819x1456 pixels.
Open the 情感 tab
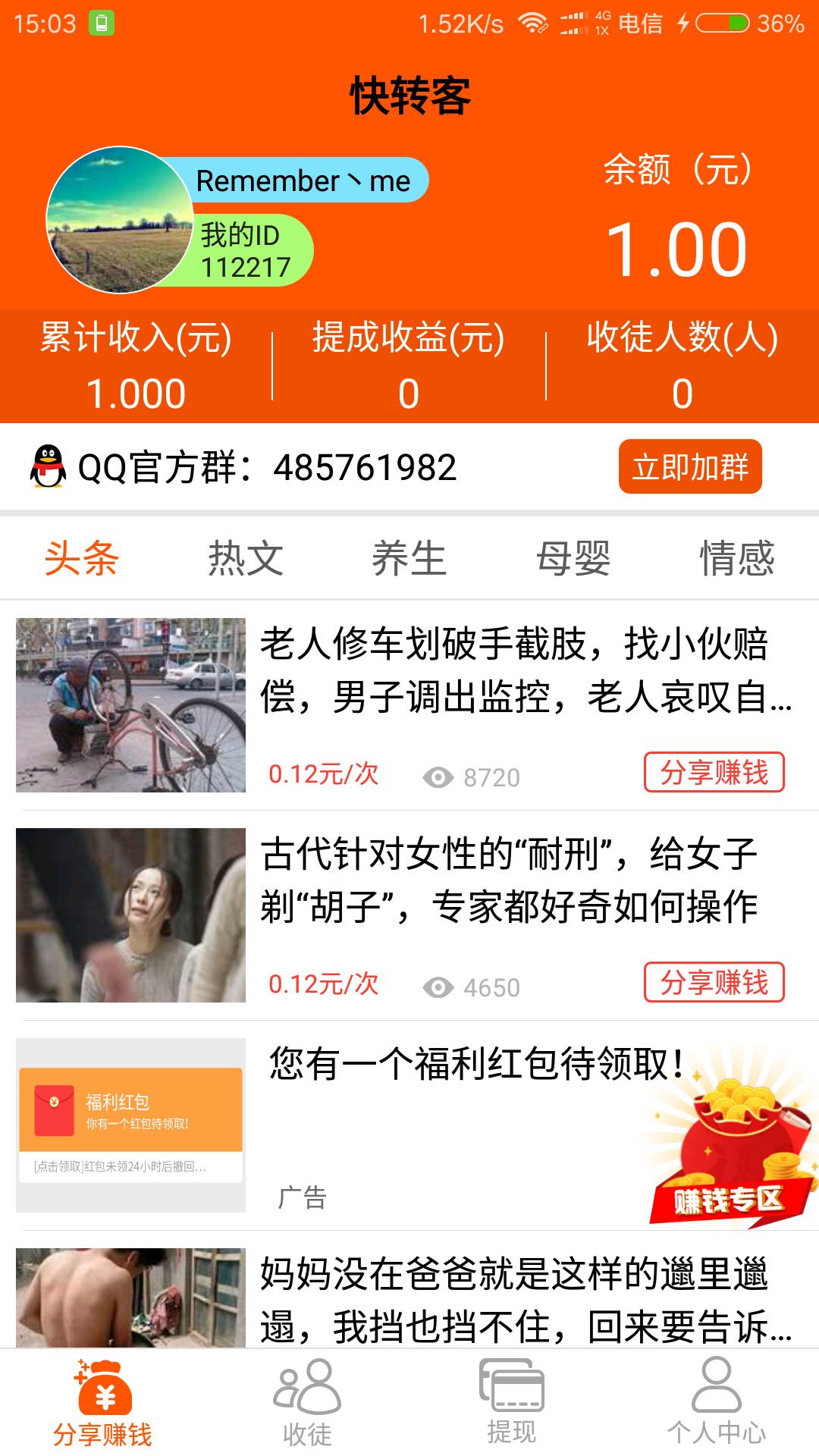click(x=737, y=559)
